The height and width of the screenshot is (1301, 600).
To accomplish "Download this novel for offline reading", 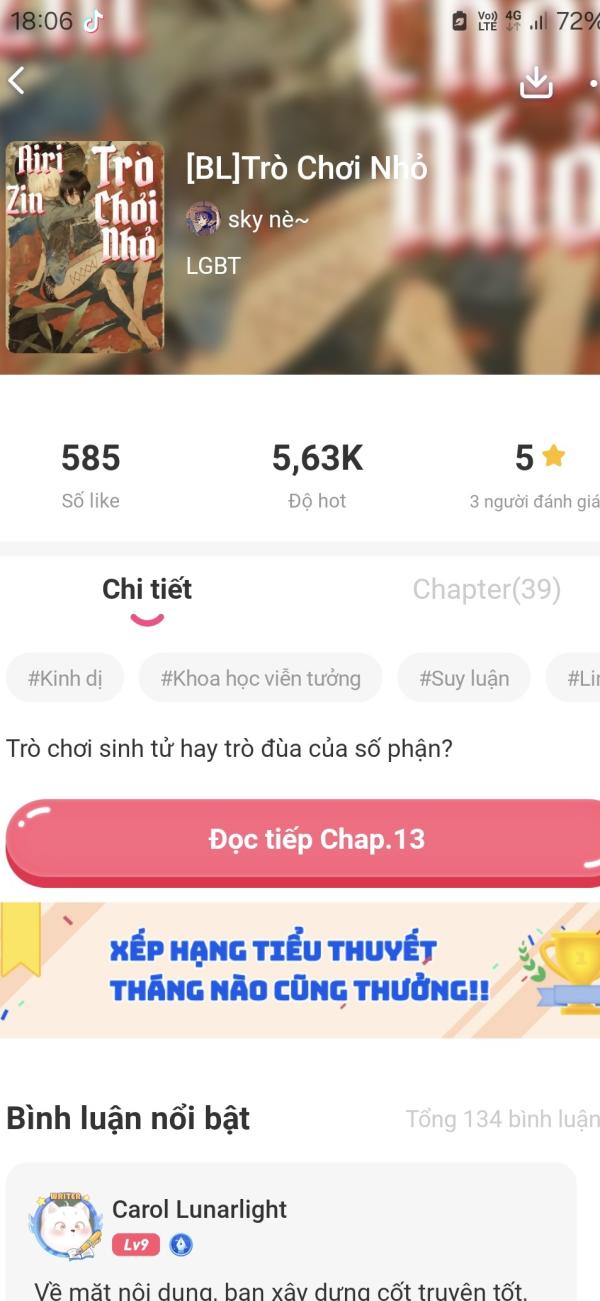I will pyautogui.click(x=536, y=83).
